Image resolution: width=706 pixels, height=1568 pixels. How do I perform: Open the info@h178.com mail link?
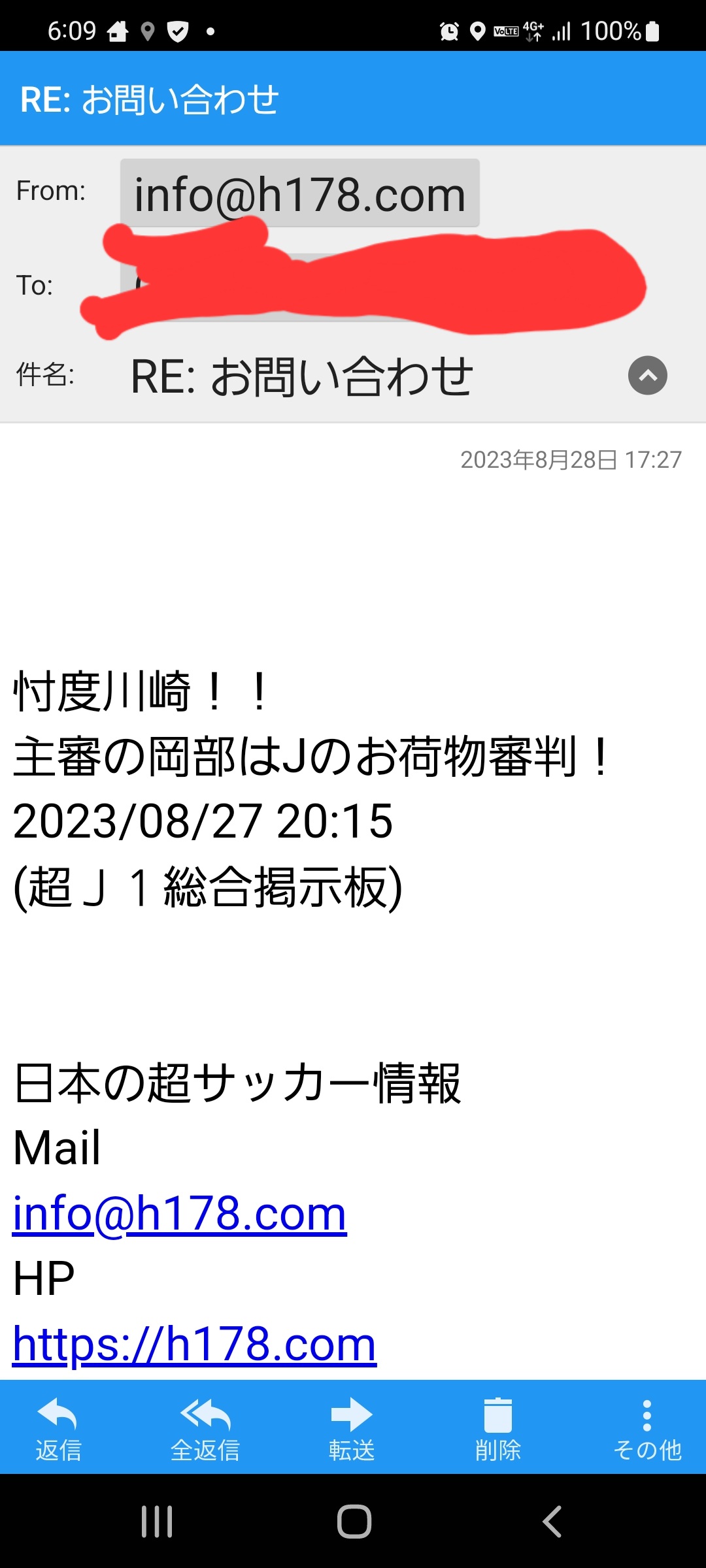pyautogui.click(x=180, y=1214)
